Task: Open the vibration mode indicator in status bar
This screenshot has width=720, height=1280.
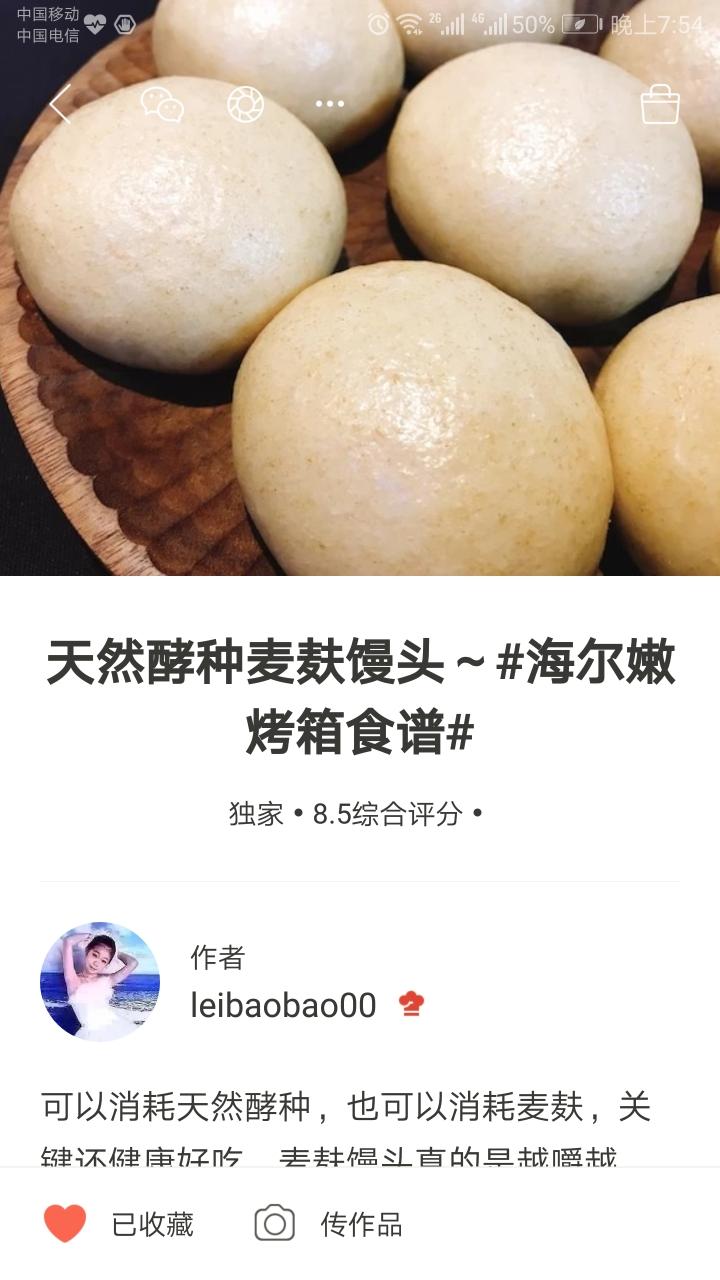Action: tap(125, 23)
